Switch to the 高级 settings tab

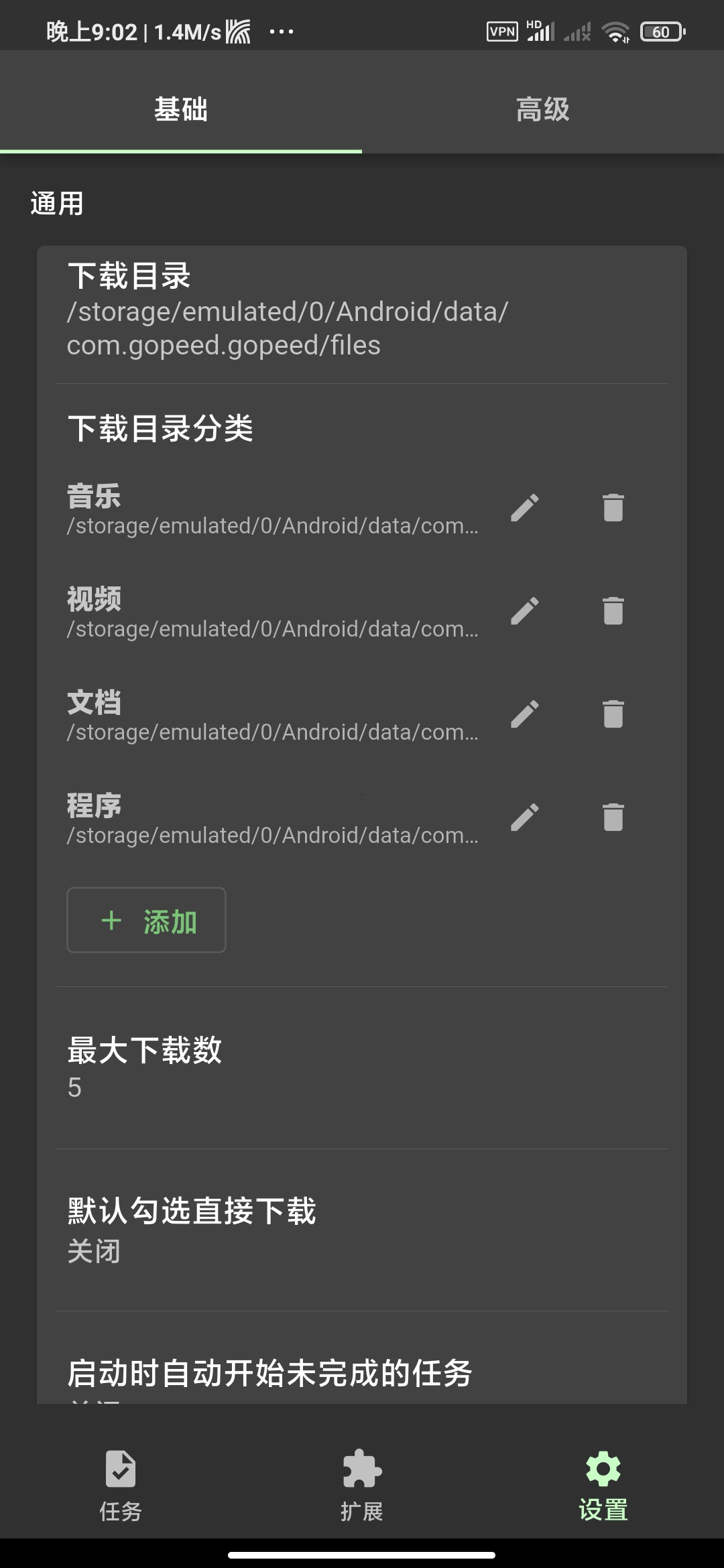click(x=542, y=109)
